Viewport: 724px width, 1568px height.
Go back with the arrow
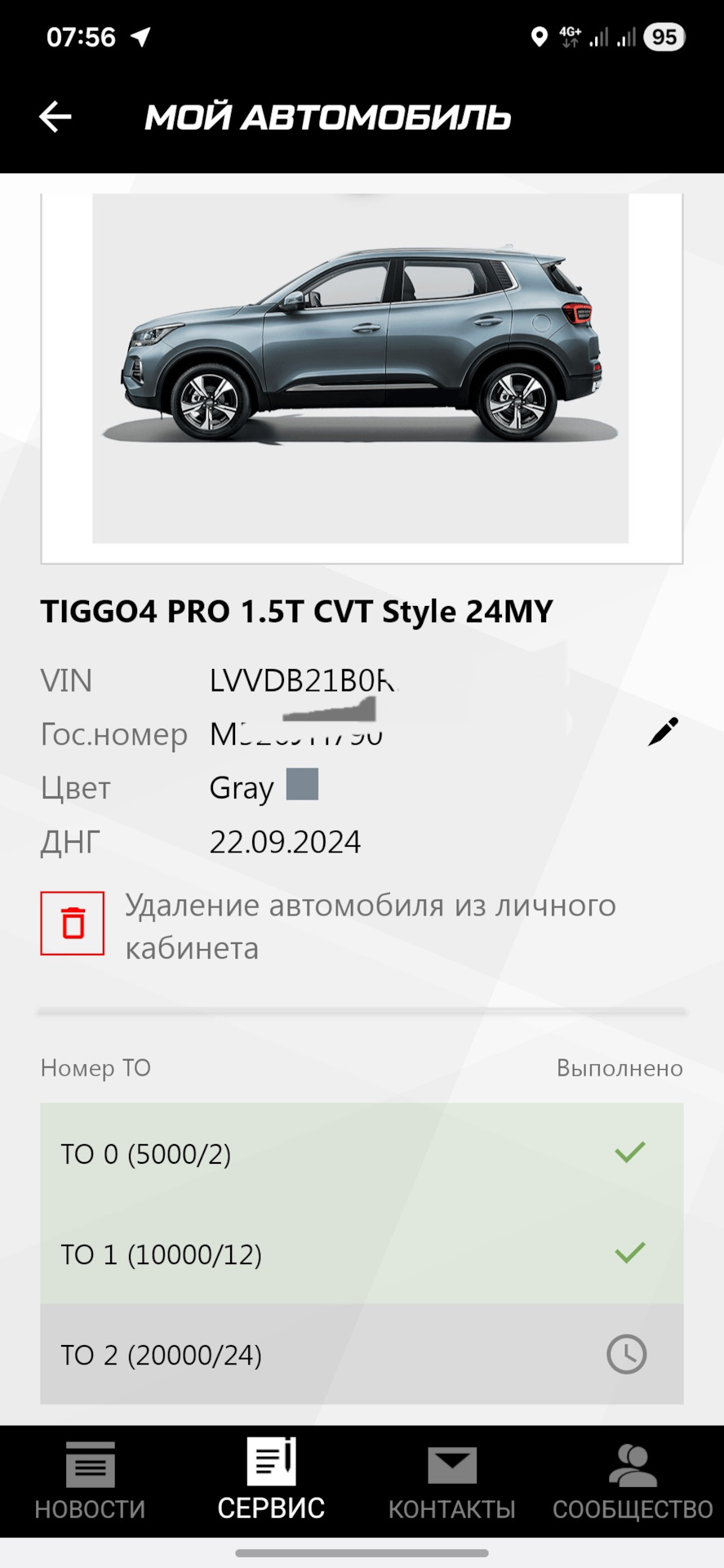pyautogui.click(x=56, y=117)
